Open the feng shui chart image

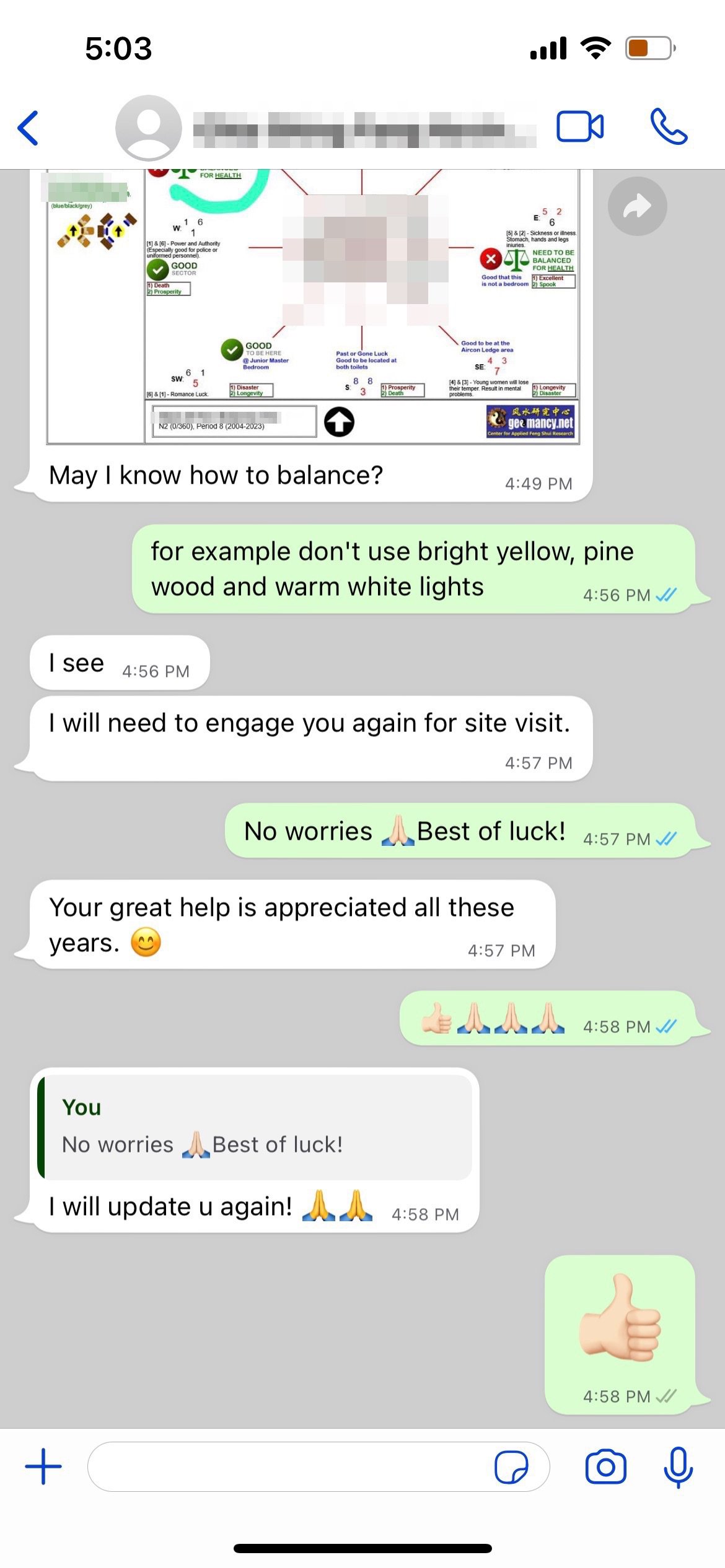(313, 307)
